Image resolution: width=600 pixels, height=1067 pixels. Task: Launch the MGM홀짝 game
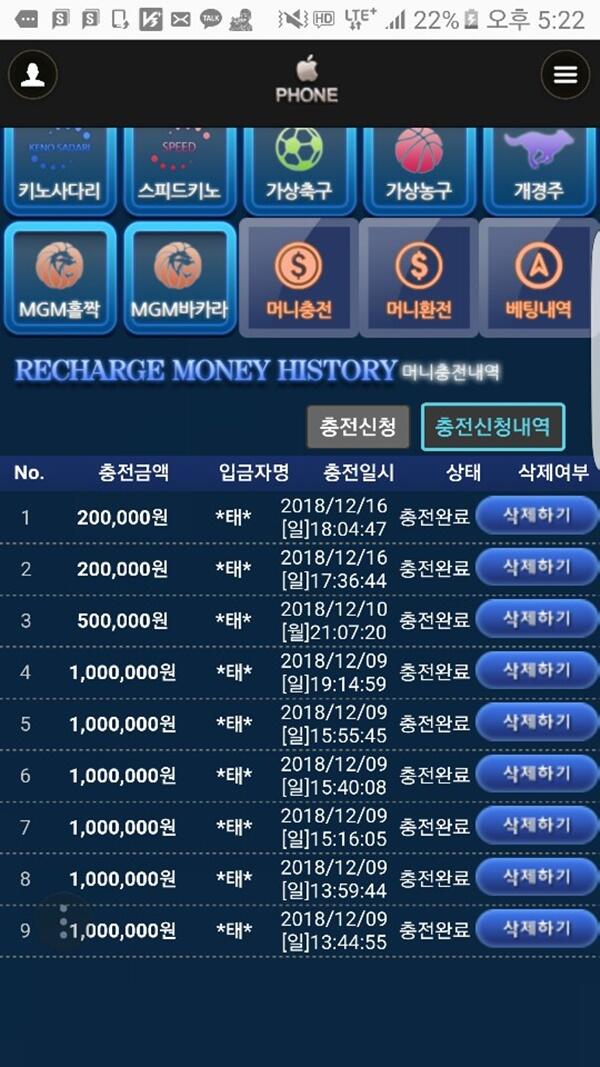click(60, 278)
